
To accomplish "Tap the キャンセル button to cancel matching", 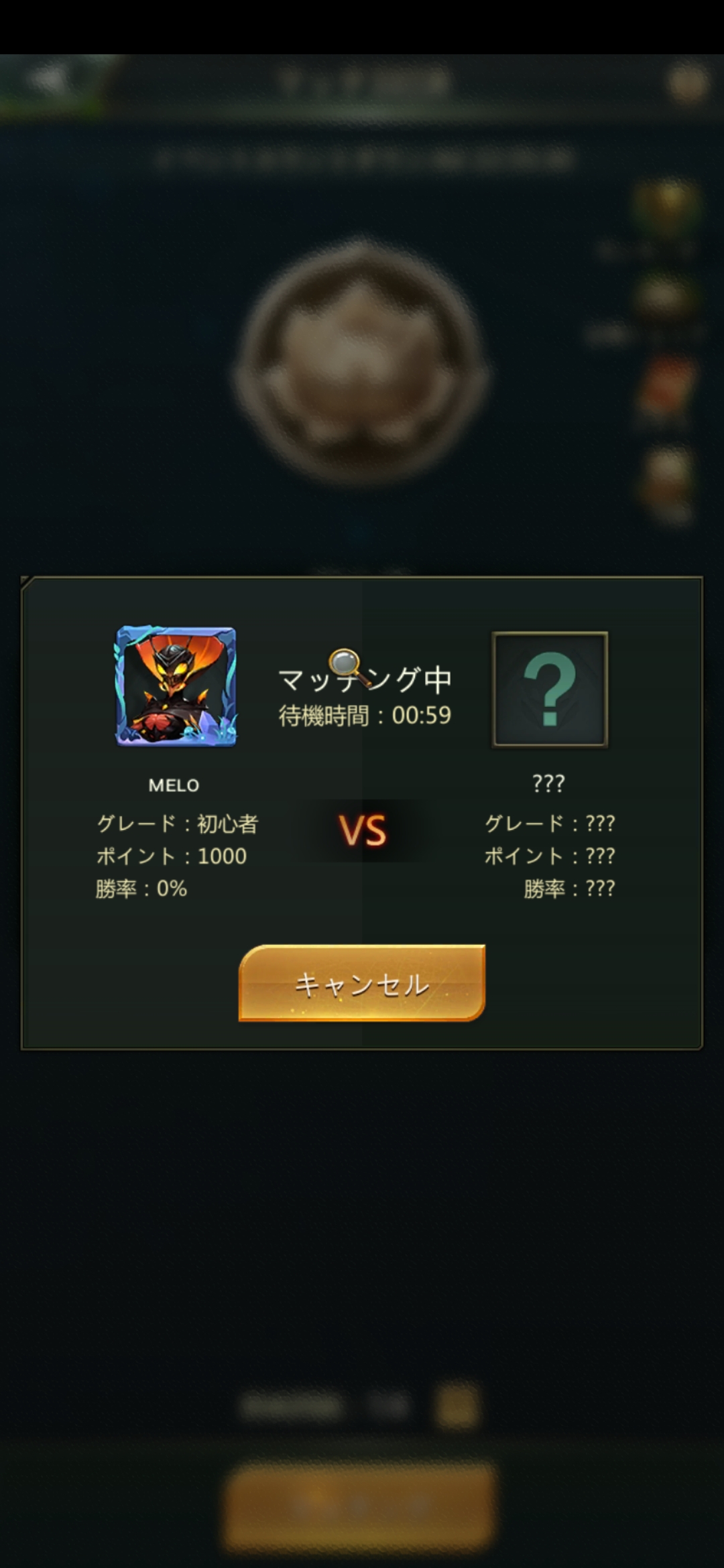I will click(x=362, y=983).
